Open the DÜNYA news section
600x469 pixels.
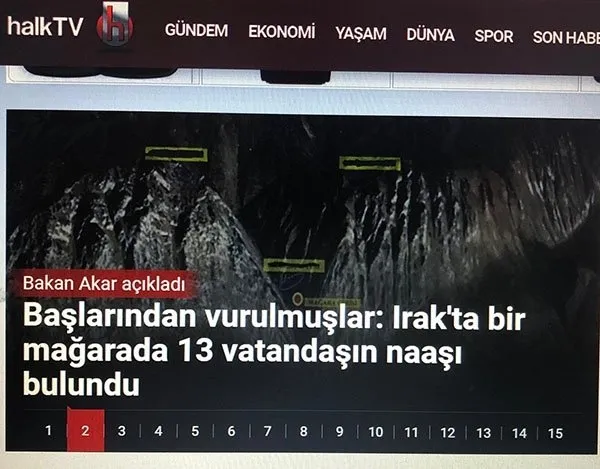click(430, 34)
